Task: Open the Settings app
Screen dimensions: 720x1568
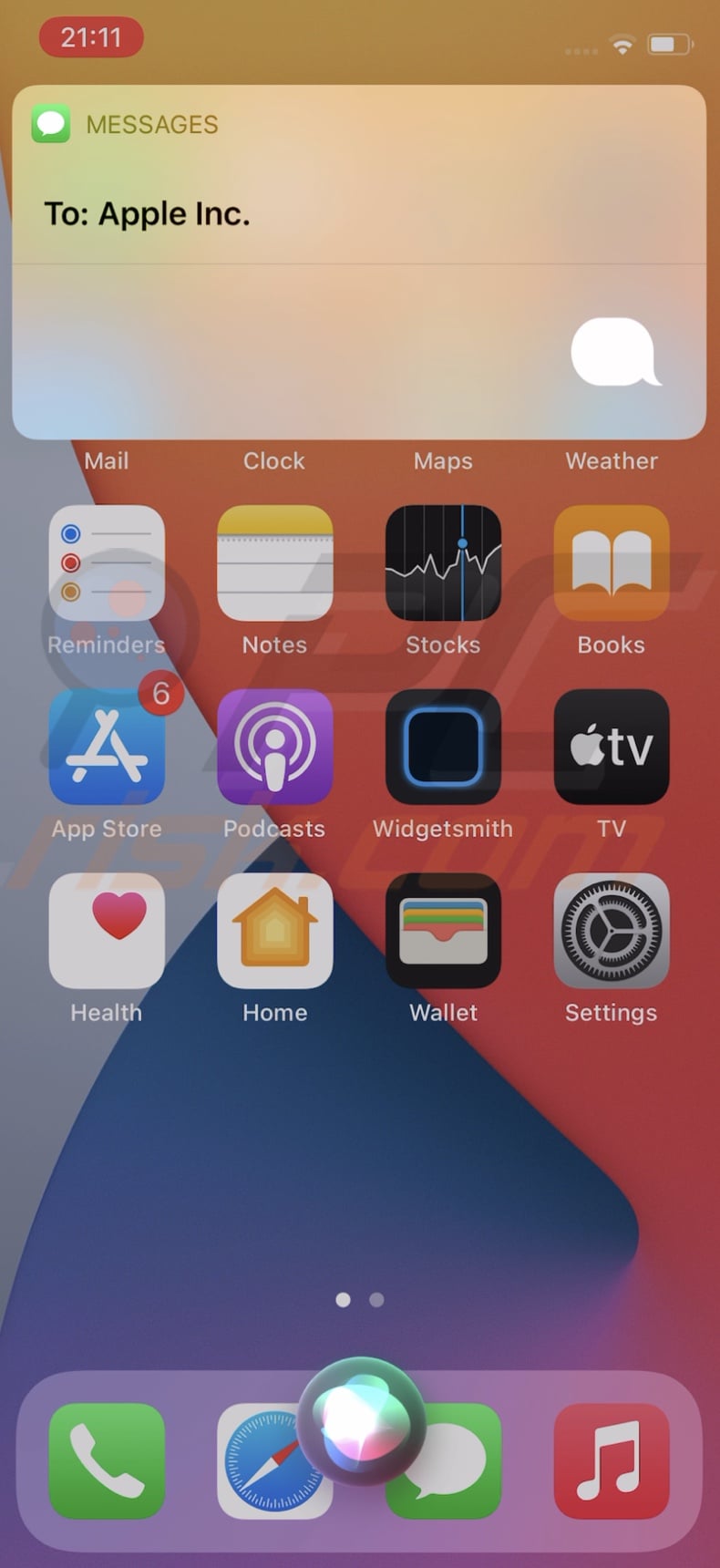Action: 612,931
